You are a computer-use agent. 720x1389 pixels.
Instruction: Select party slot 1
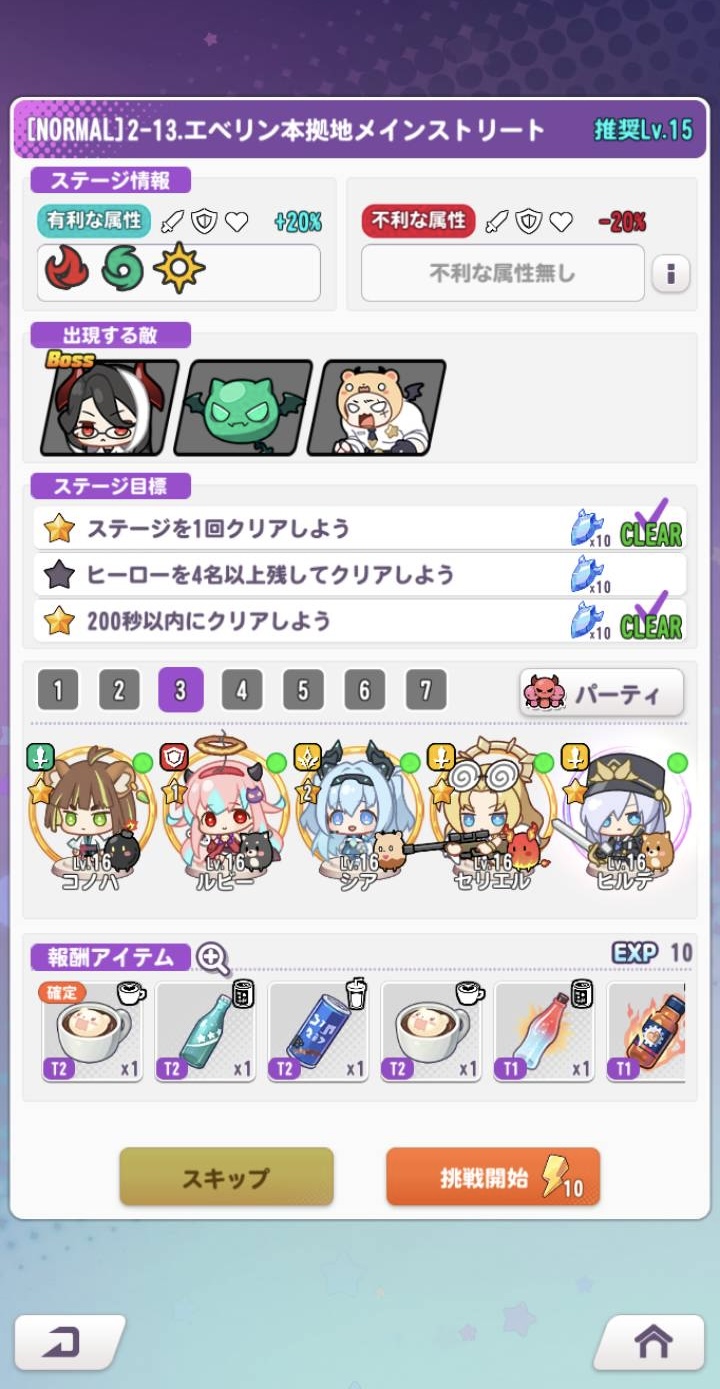click(58, 690)
